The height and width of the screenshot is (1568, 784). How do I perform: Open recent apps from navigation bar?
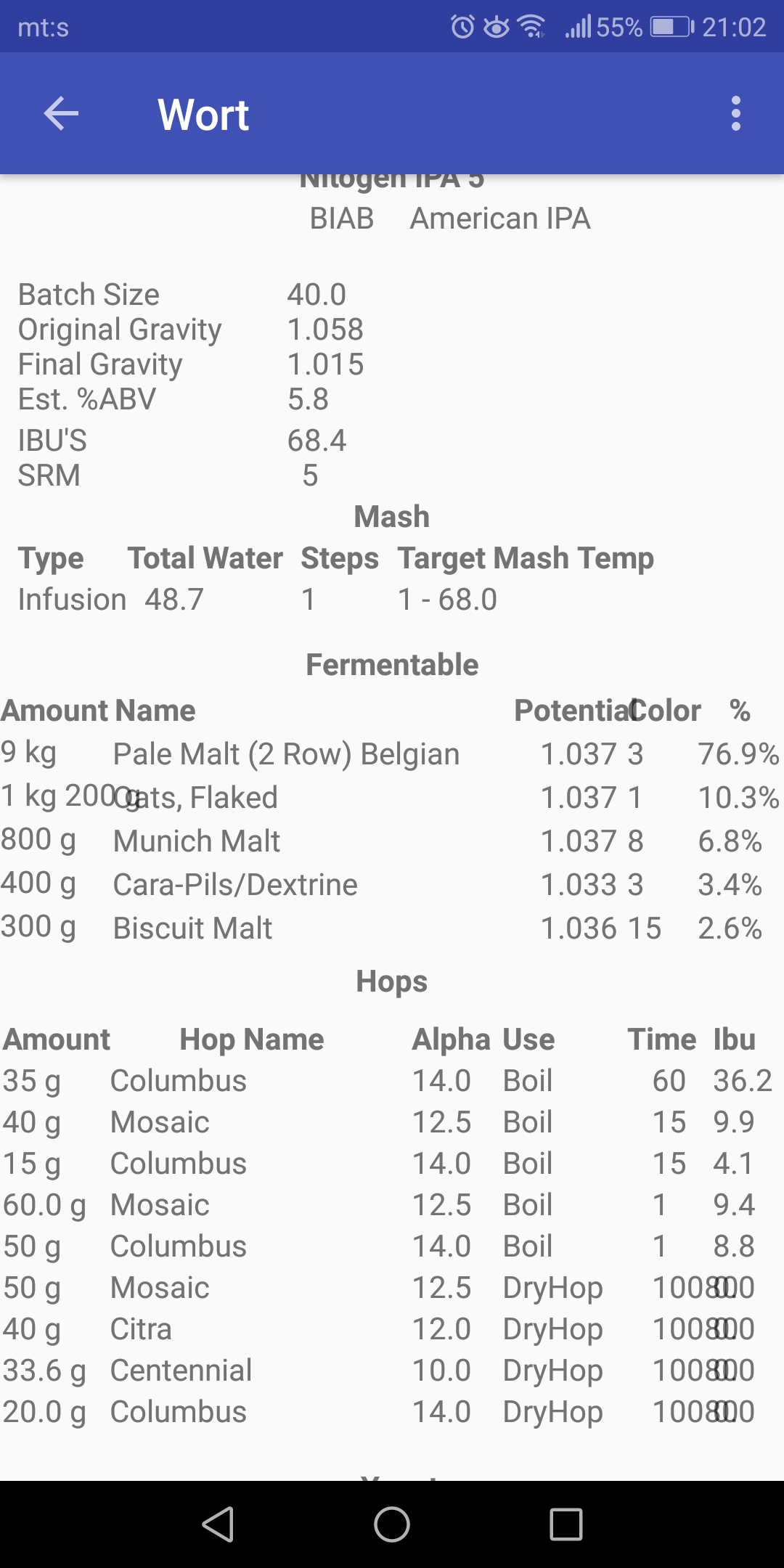pos(566,1524)
